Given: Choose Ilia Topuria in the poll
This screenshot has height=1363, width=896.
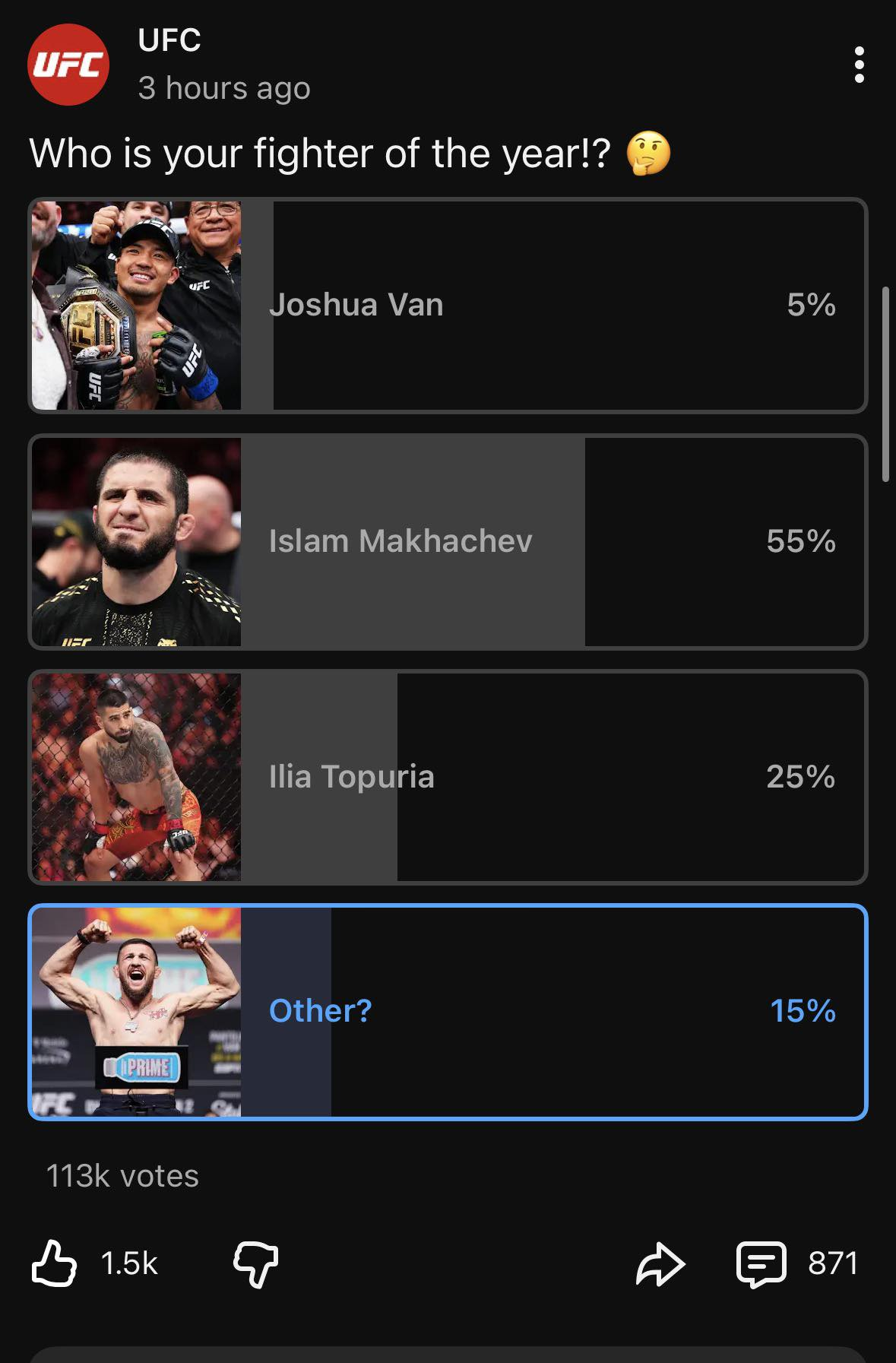Looking at the screenshot, I should pos(448,777).
